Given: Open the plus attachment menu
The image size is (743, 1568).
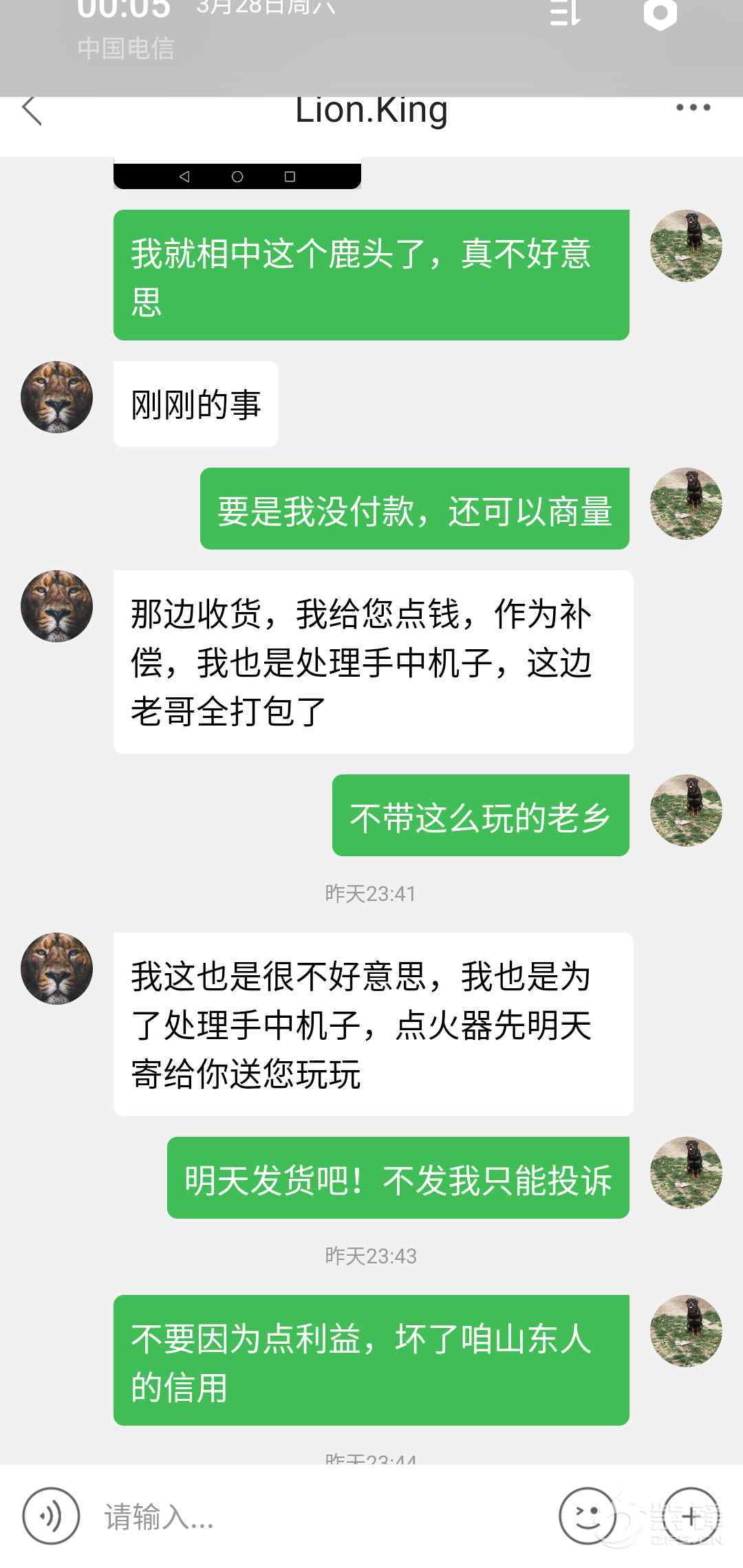Looking at the screenshot, I should pyautogui.click(x=691, y=1516).
